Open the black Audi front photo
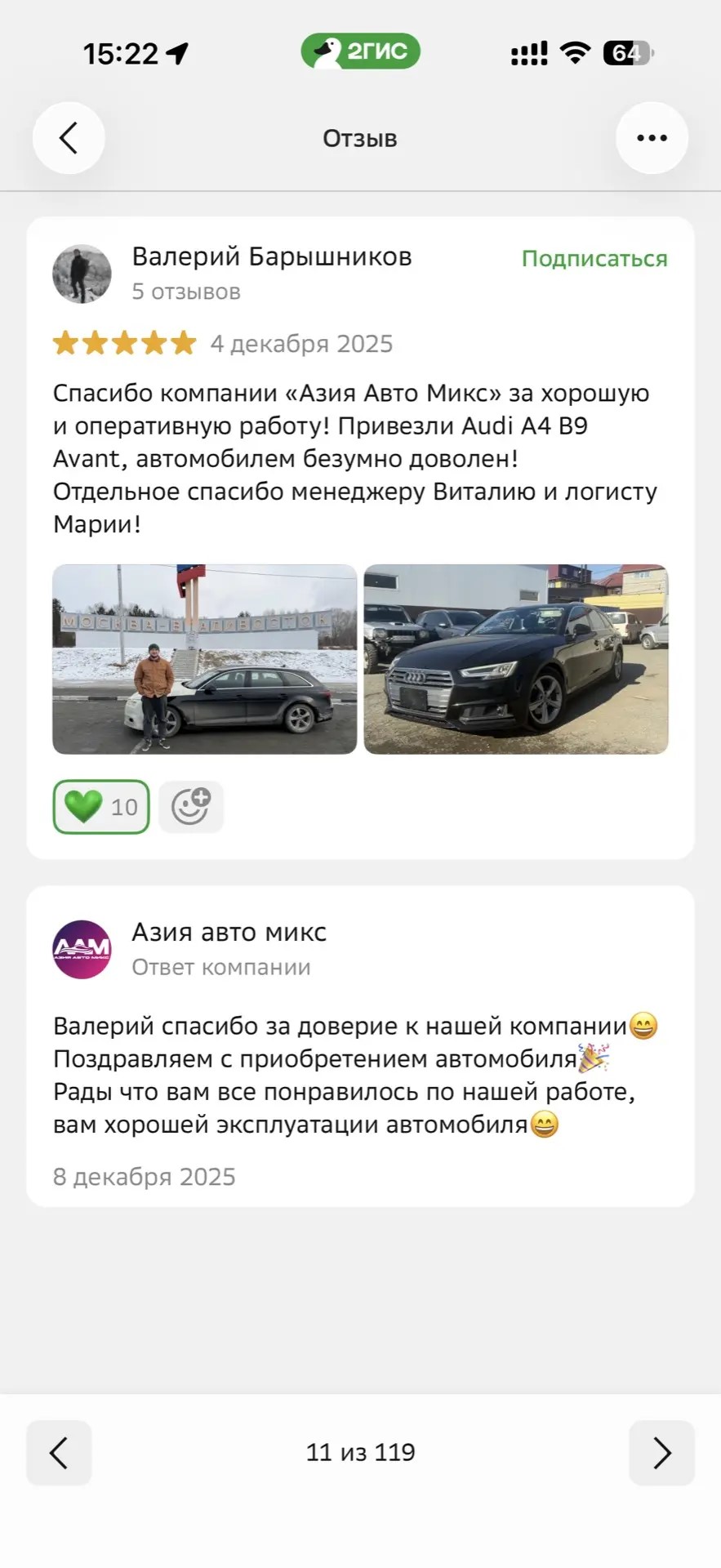This screenshot has width=721, height=1568. 516,659
